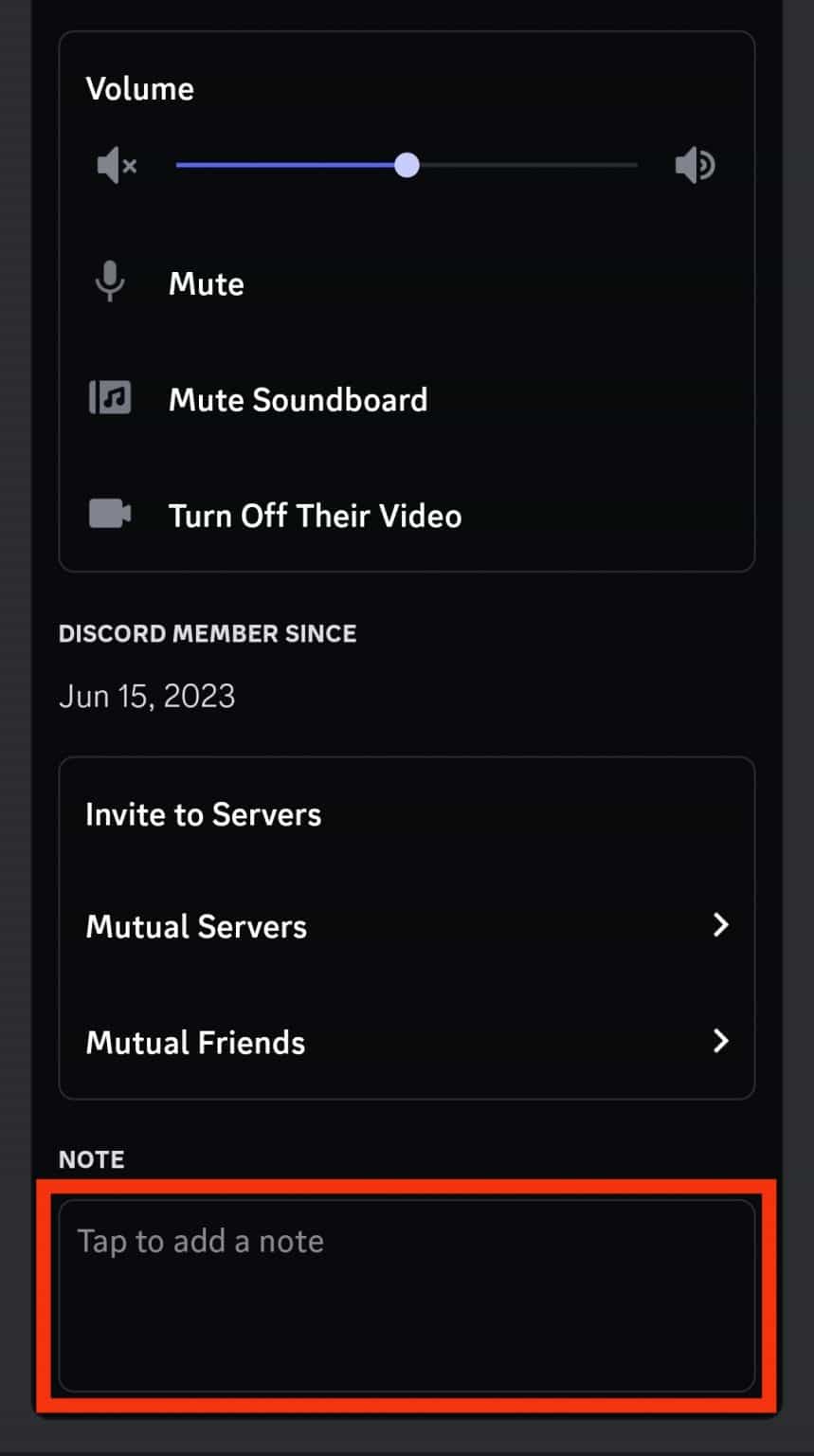Click the Jun 15, 2023 membership date
The image size is (814, 1456).
coord(147,695)
